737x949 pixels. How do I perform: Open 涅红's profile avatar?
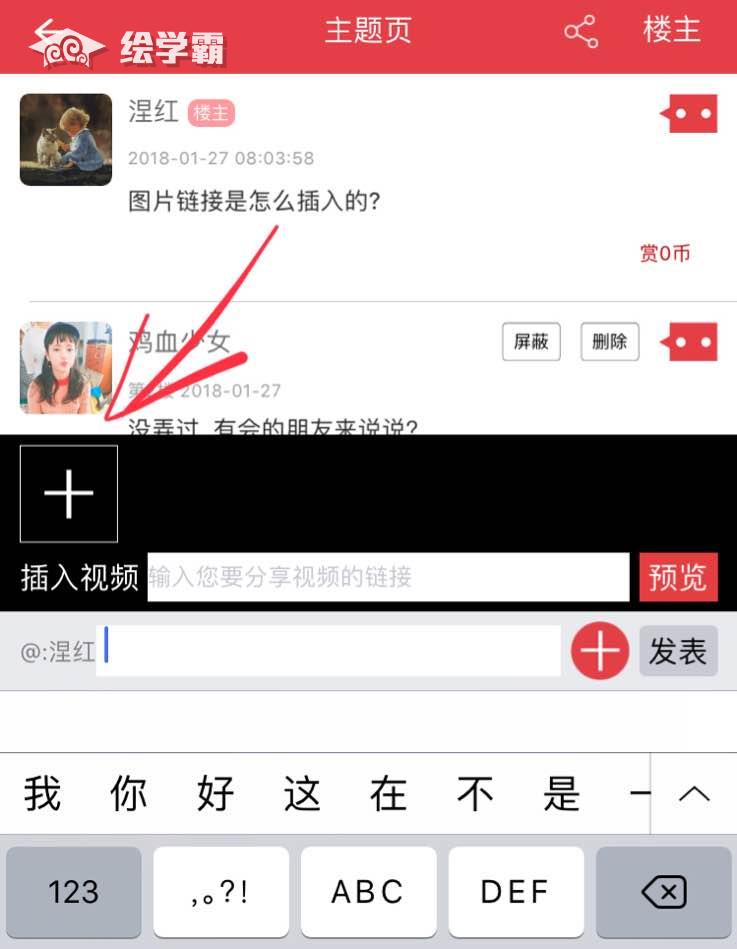tap(66, 140)
